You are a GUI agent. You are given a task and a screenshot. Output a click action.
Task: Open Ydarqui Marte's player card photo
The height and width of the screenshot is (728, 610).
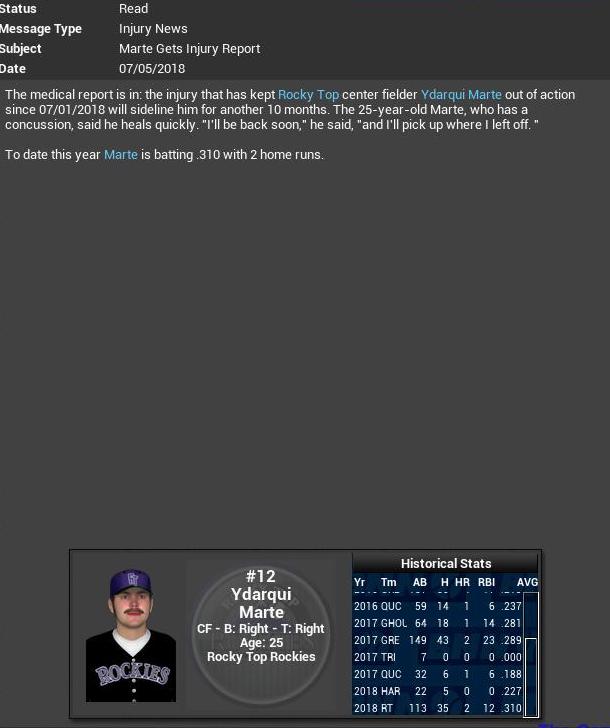(x=131, y=635)
